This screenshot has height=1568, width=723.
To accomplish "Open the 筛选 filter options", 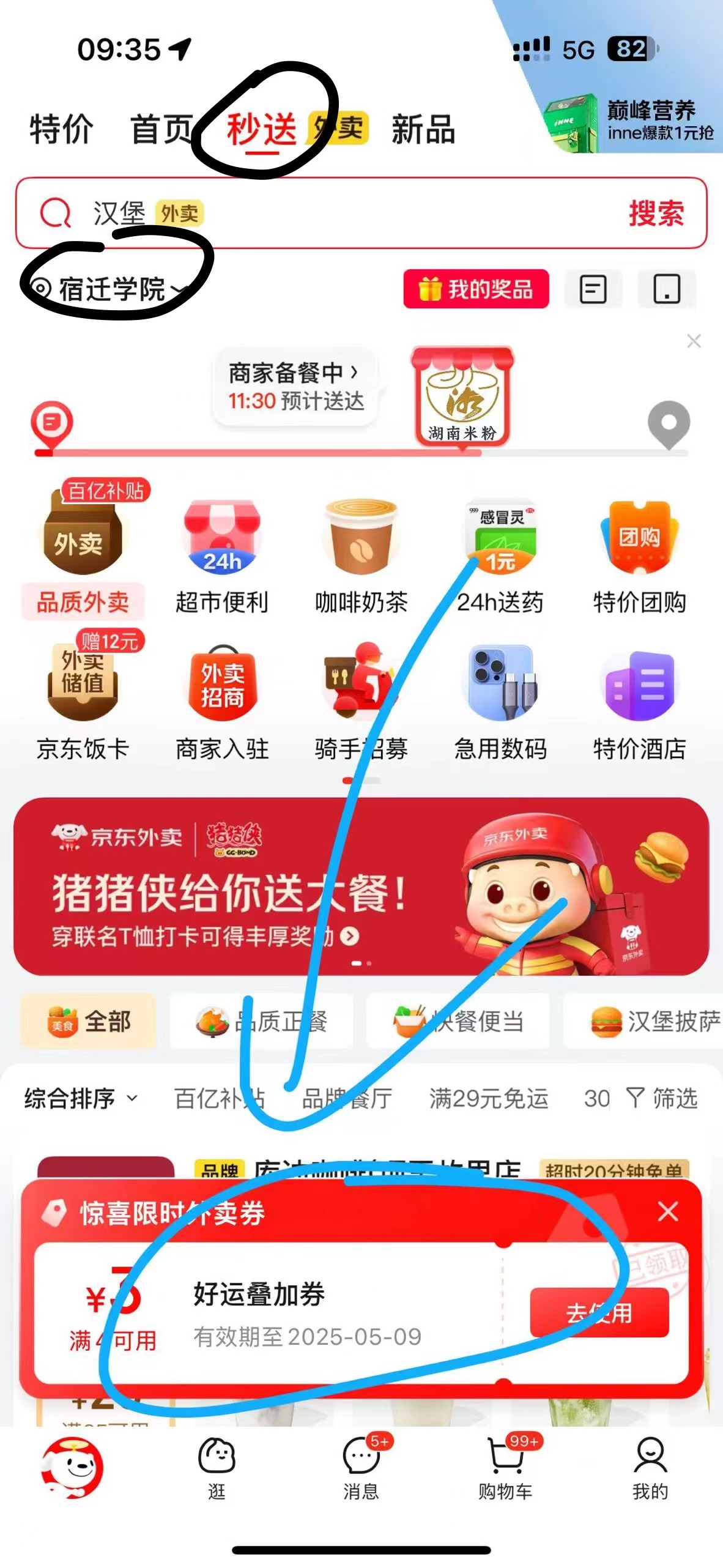I will pyautogui.click(x=663, y=1098).
